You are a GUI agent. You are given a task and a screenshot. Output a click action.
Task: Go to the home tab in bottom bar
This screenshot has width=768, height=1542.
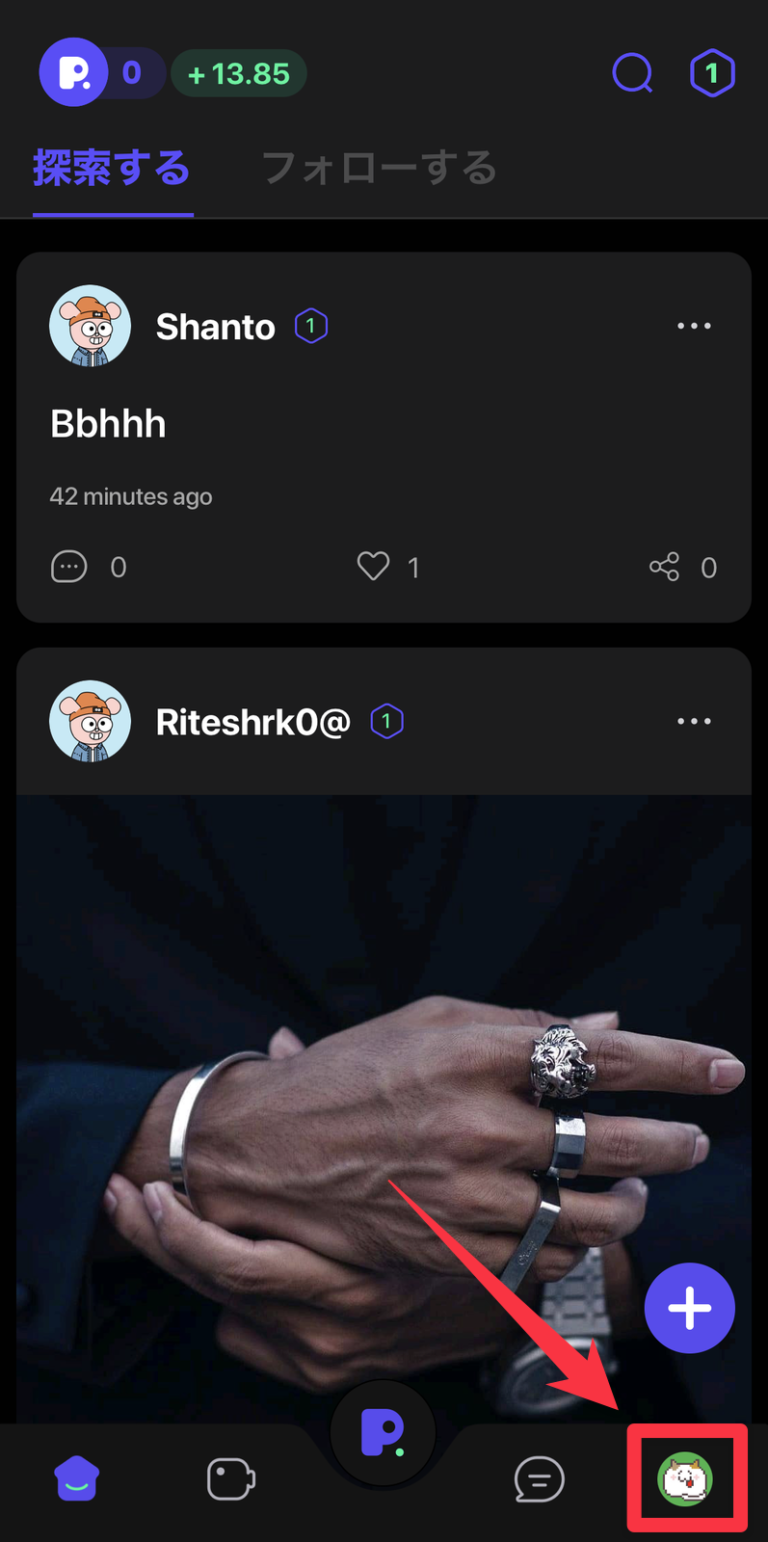click(x=77, y=1479)
